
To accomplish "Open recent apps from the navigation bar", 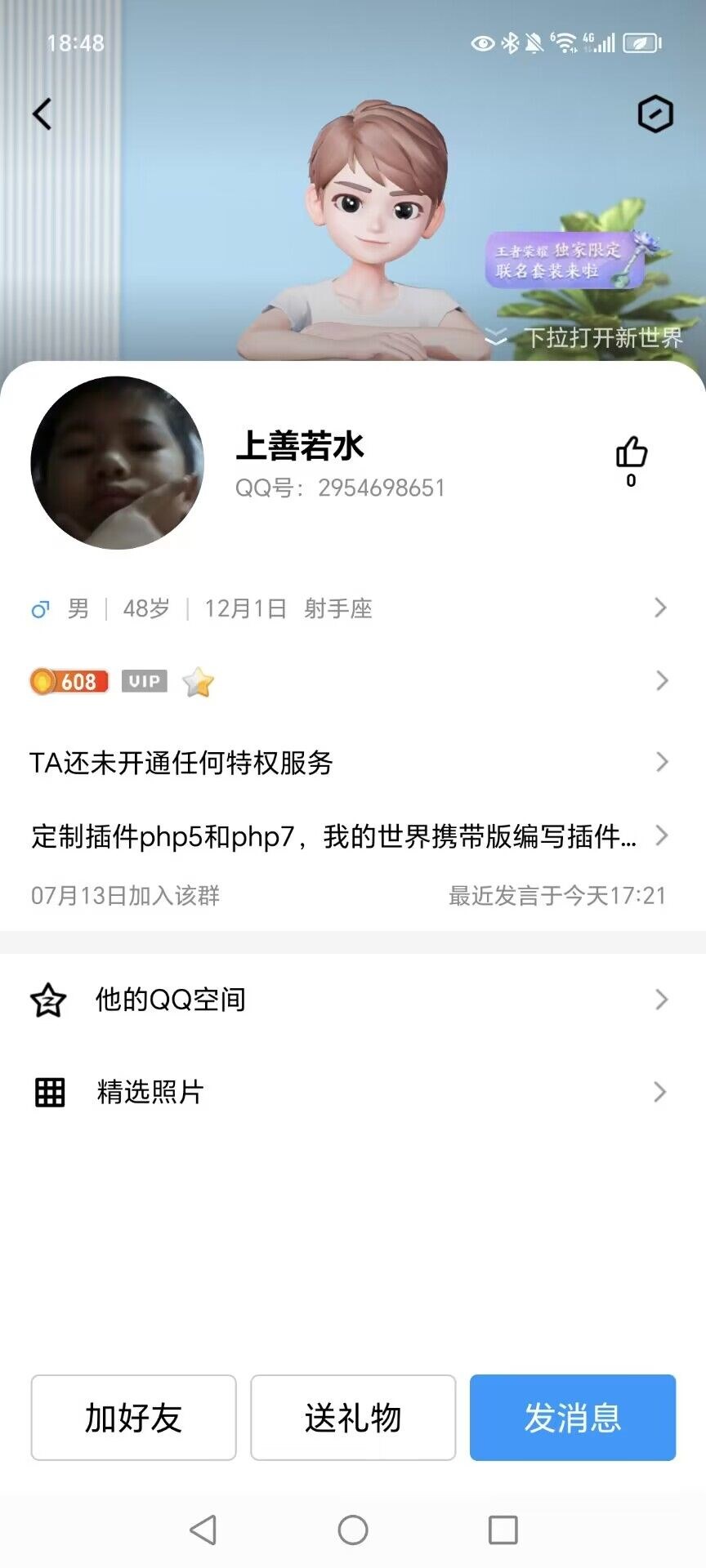I will tap(503, 1530).
